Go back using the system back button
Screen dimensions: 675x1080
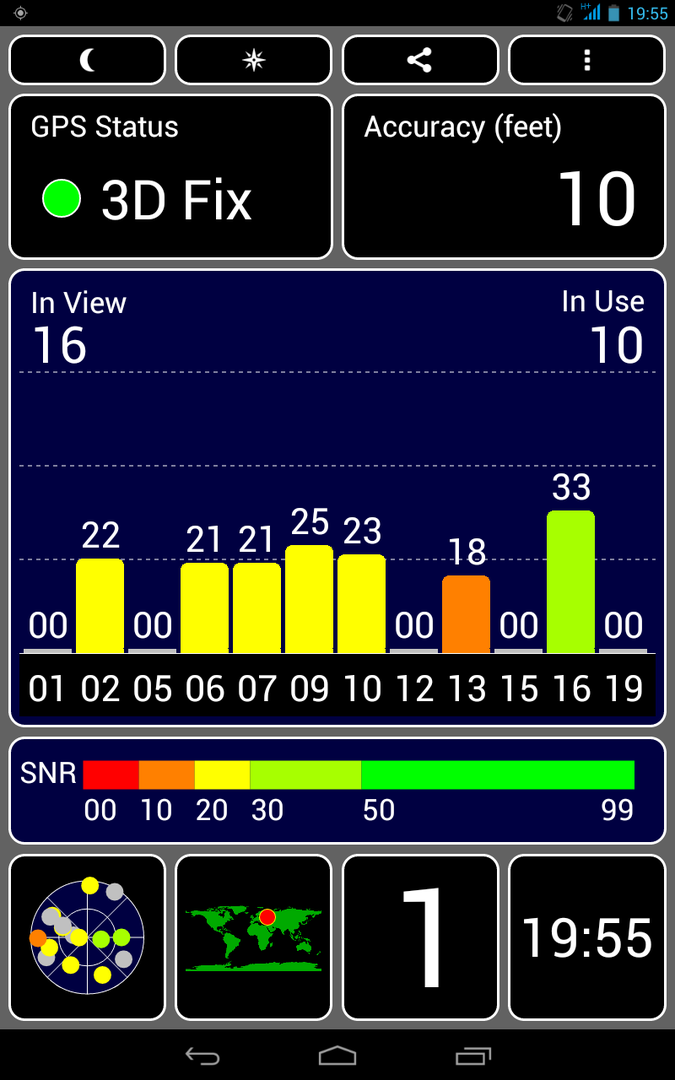point(202,1055)
